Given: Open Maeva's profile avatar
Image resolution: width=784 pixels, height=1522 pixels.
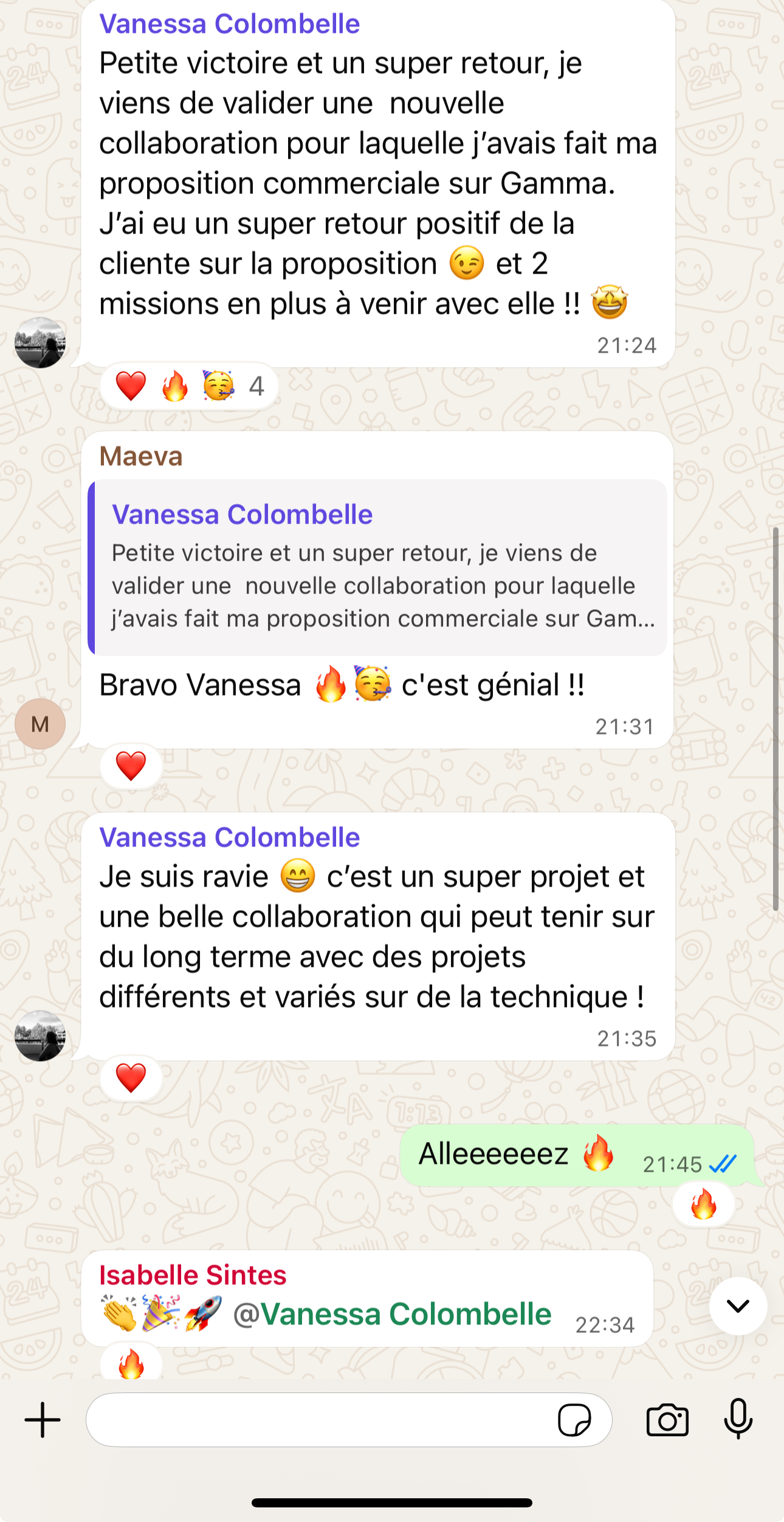Looking at the screenshot, I should point(40,724).
